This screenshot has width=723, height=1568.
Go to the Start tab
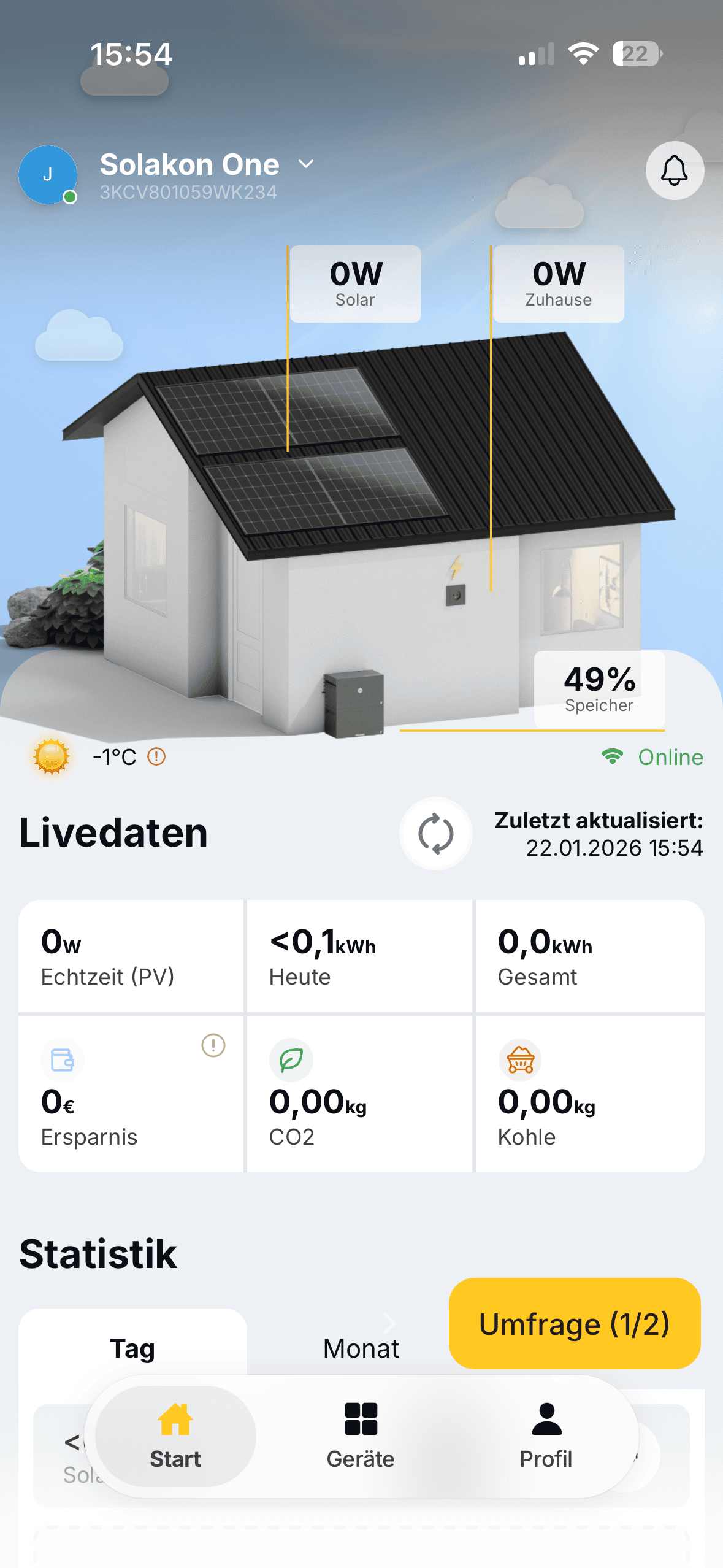pos(175,1436)
